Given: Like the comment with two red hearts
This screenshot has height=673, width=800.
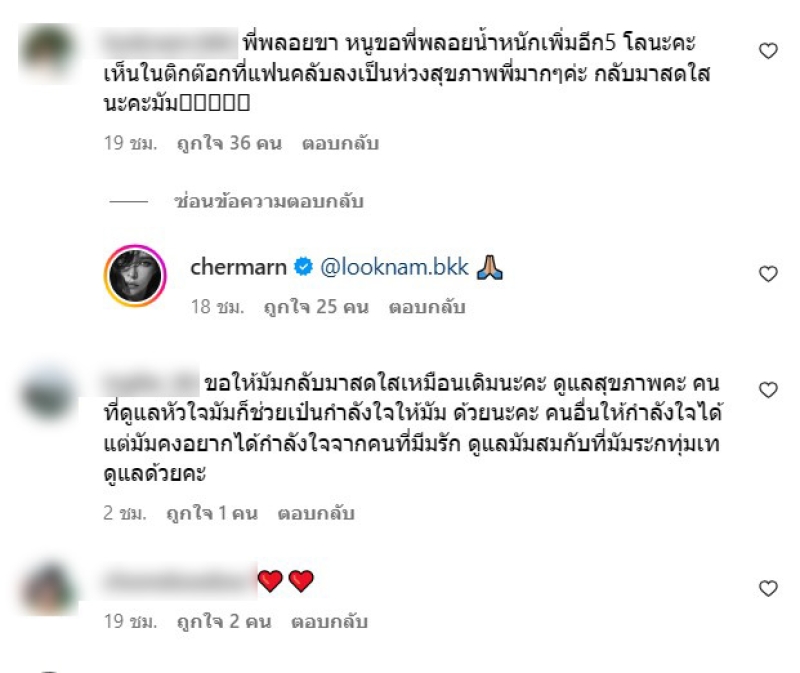Looking at the screenshot, I should tap(768, 588).
